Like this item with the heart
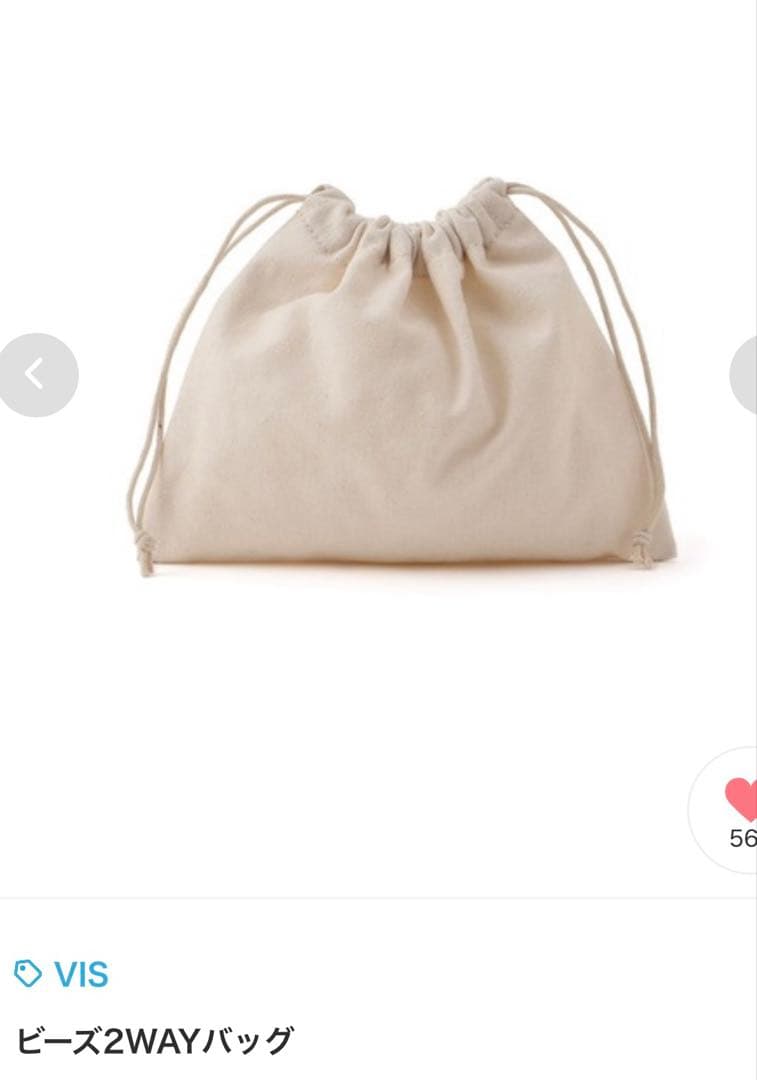Image resolution: width=757 pixels, height=1080 pixels. point(741,799)
